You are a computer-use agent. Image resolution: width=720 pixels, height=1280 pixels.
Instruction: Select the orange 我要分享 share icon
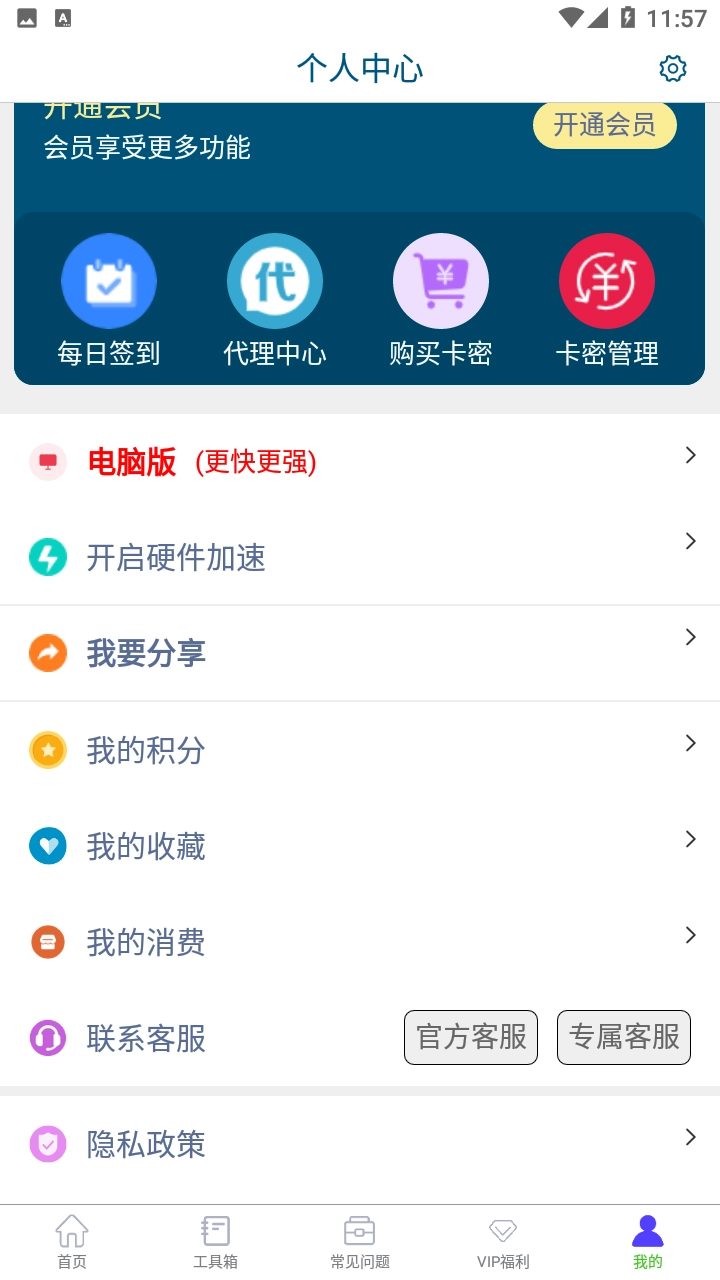click(x=48, y=653)
